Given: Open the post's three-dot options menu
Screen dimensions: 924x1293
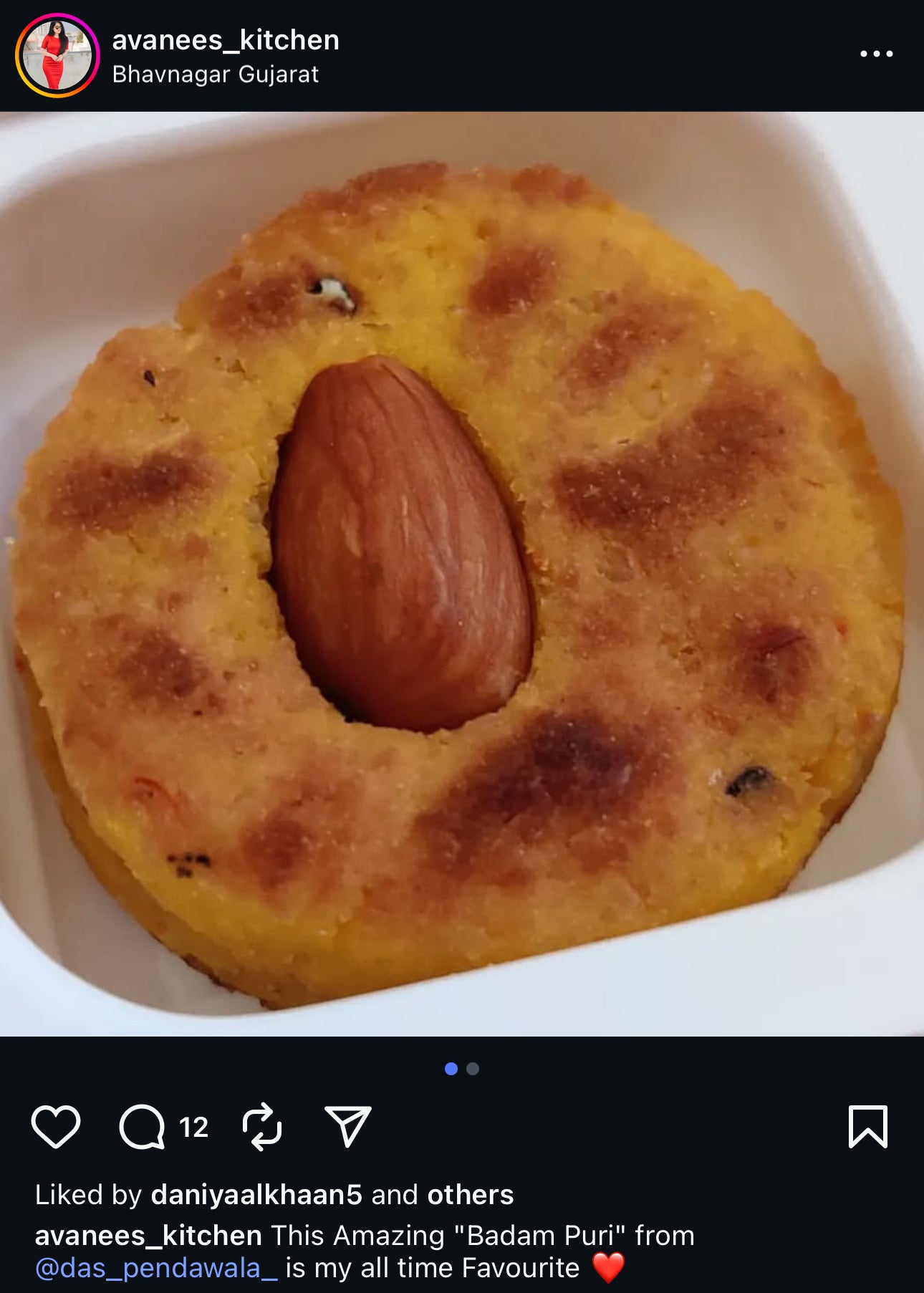Looking at the screenshot, I should click(876, 54).
